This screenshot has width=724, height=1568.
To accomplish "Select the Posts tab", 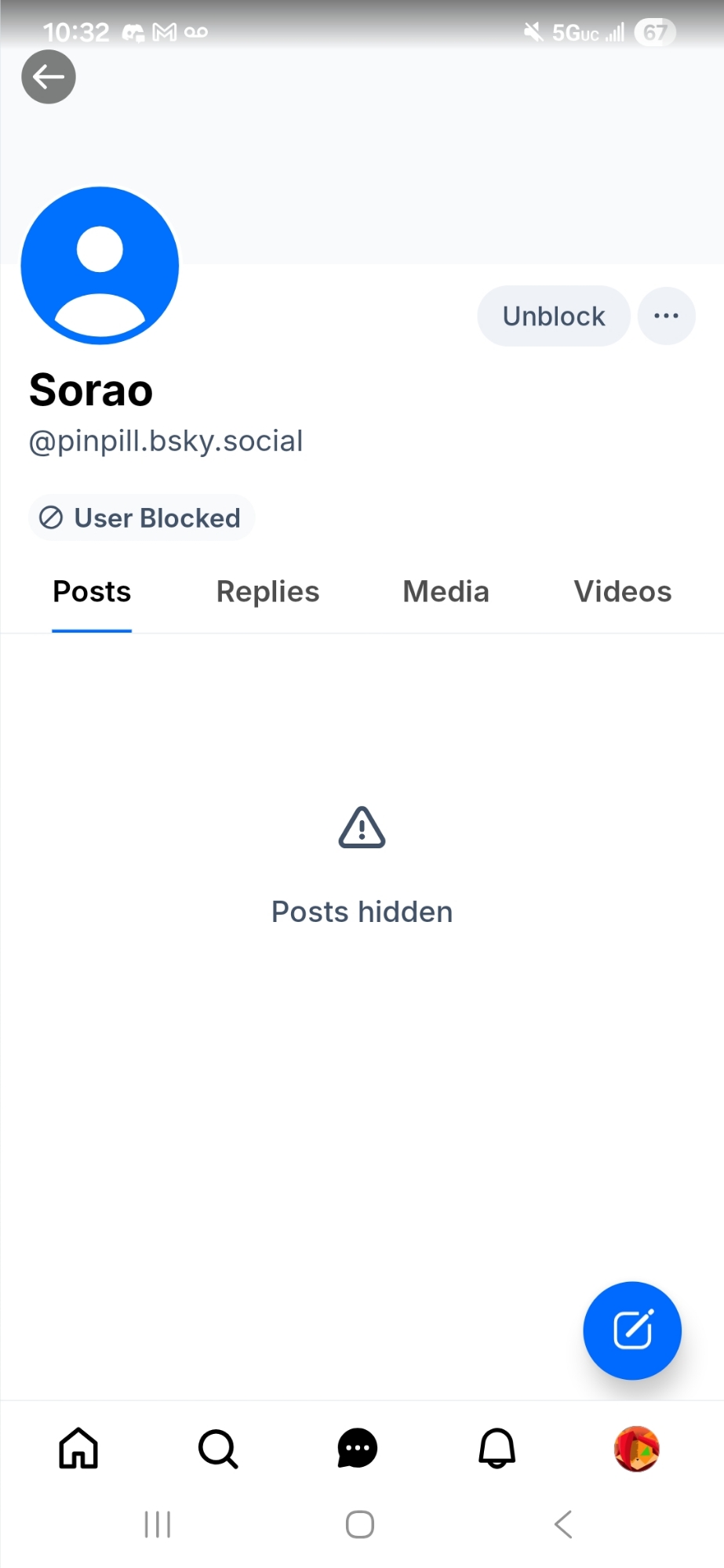I will pyautogui.click(x=92, y=592).
